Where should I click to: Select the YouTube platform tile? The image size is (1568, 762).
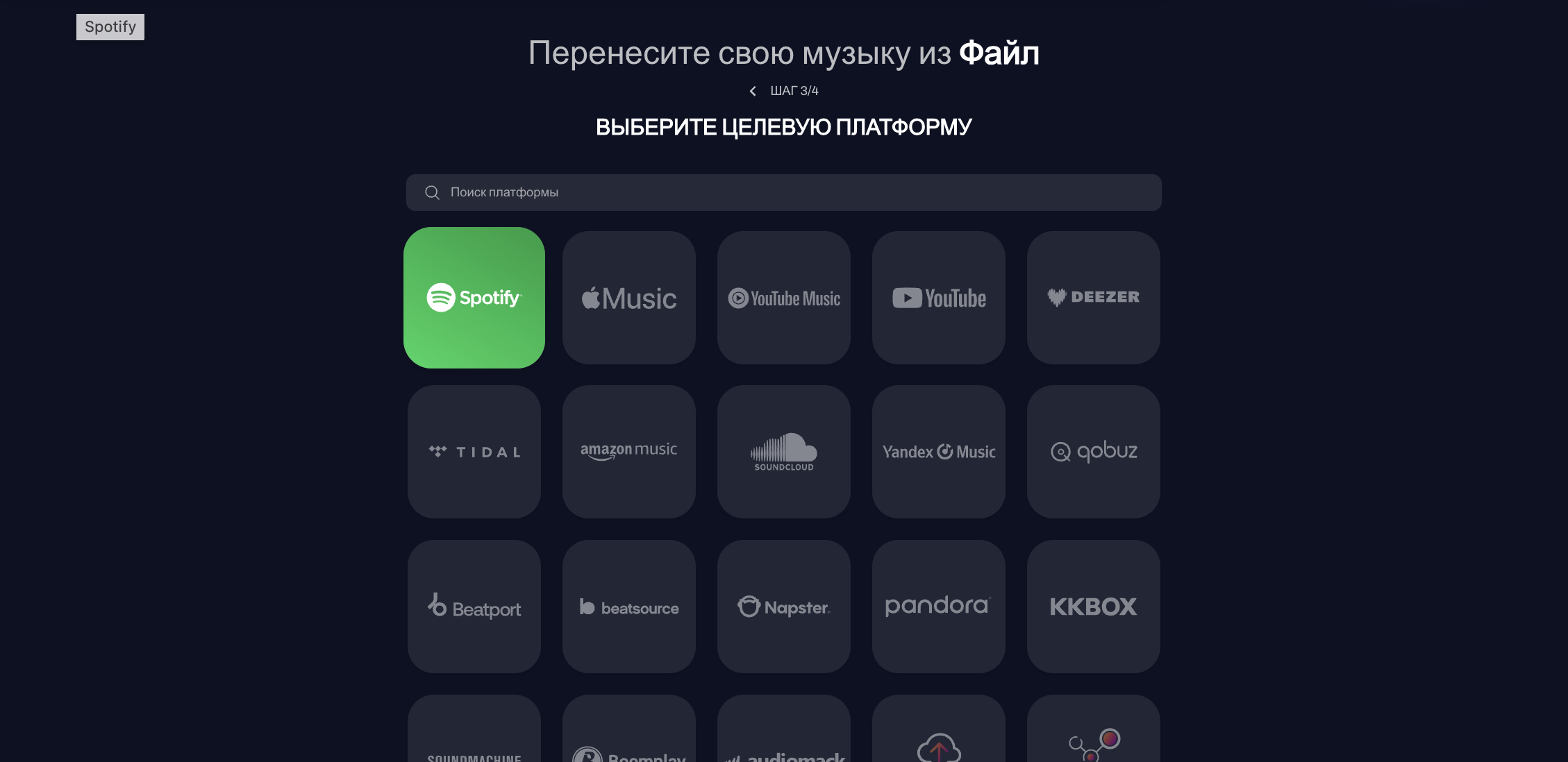(939, 298)
